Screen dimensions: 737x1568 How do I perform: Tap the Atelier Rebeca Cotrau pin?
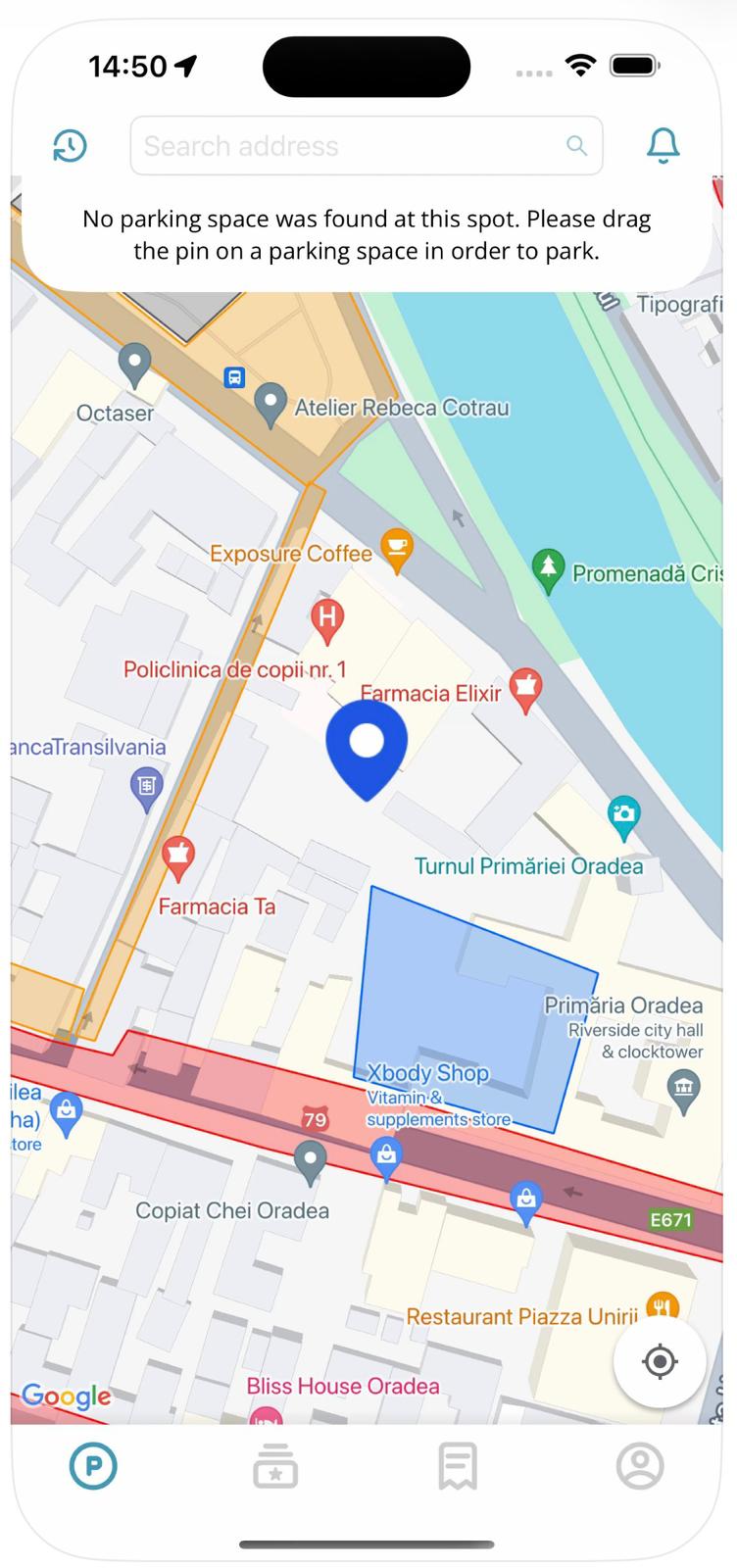pos(270,404)
